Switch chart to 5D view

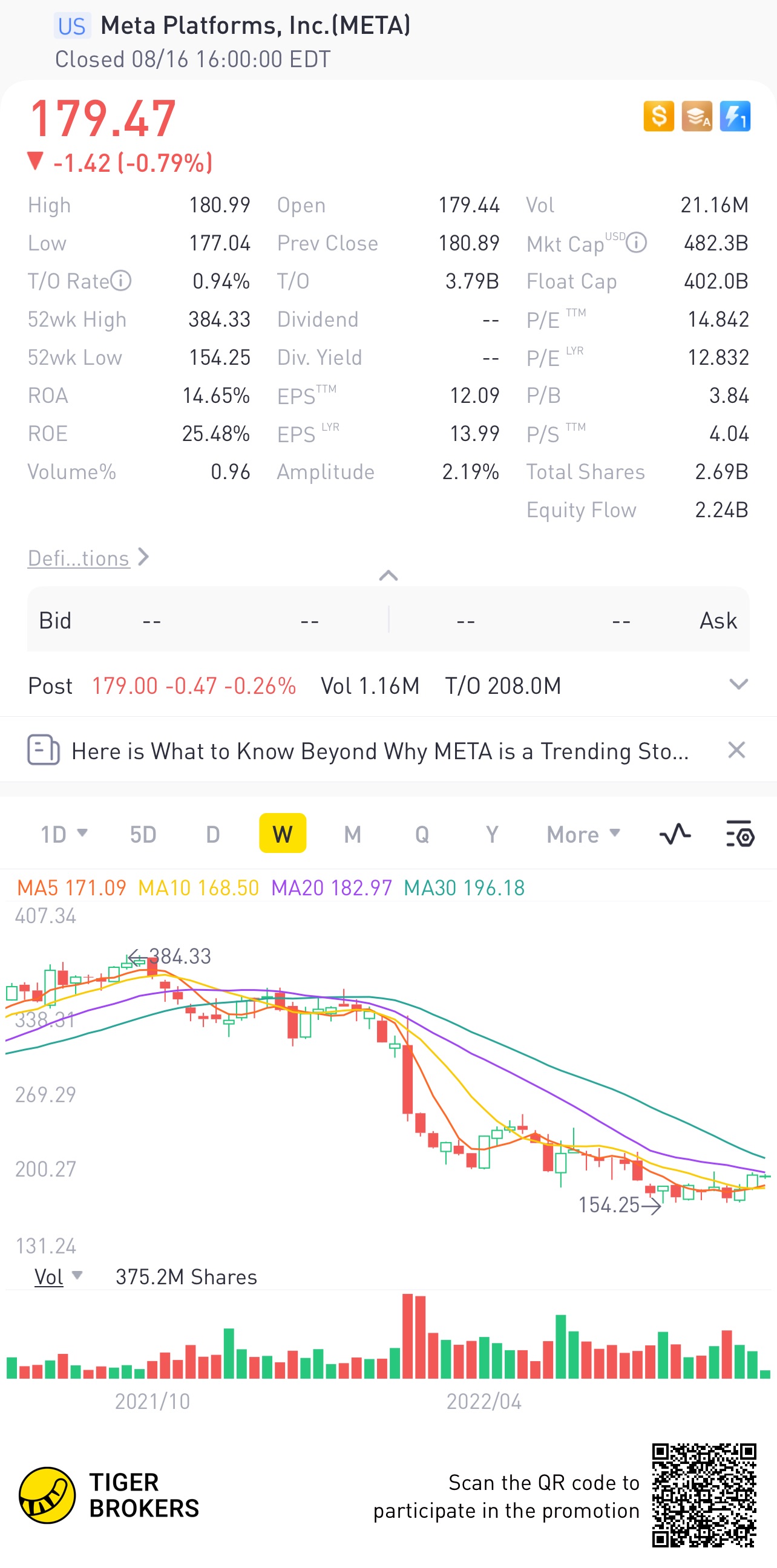coord(143,834)
